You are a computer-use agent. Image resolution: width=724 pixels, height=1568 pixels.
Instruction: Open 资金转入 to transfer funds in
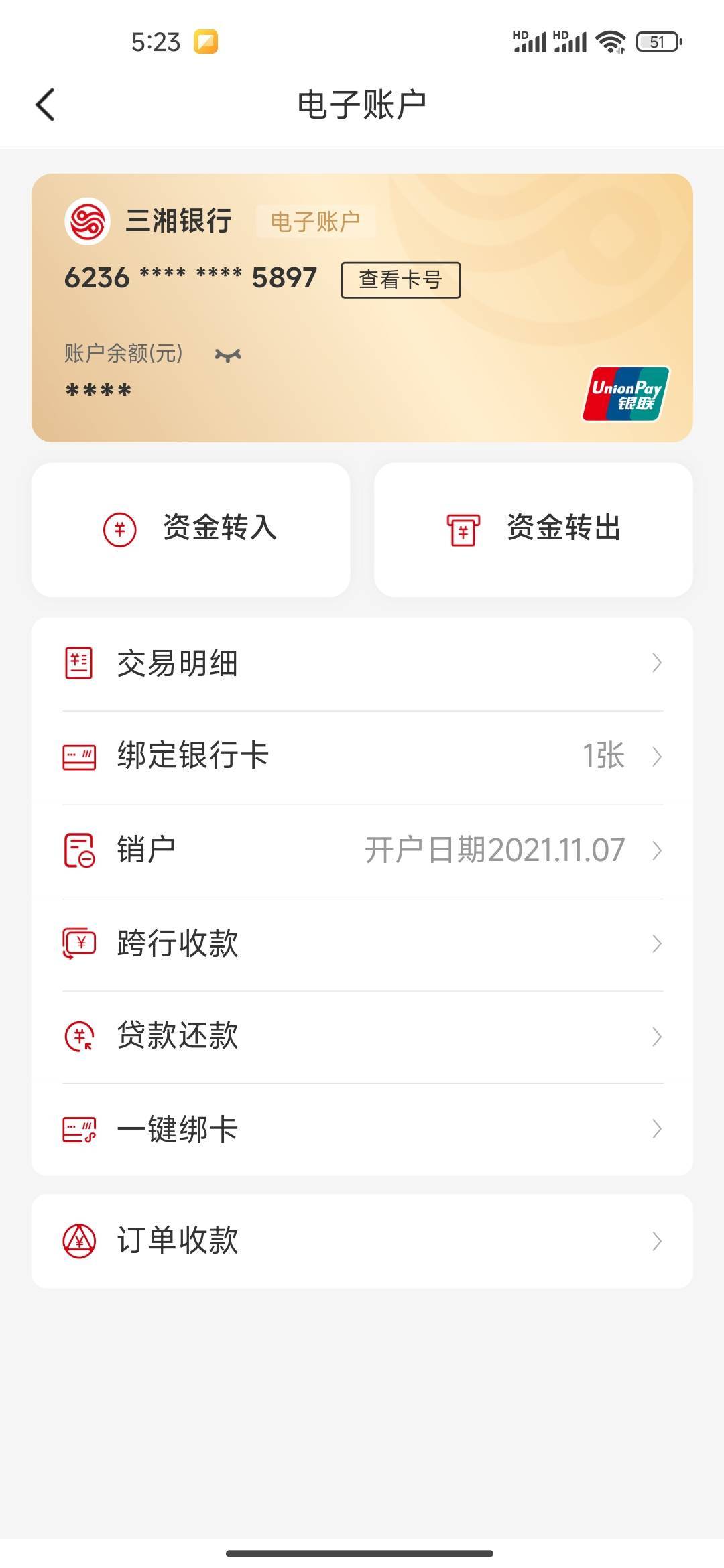pos(191,529)
